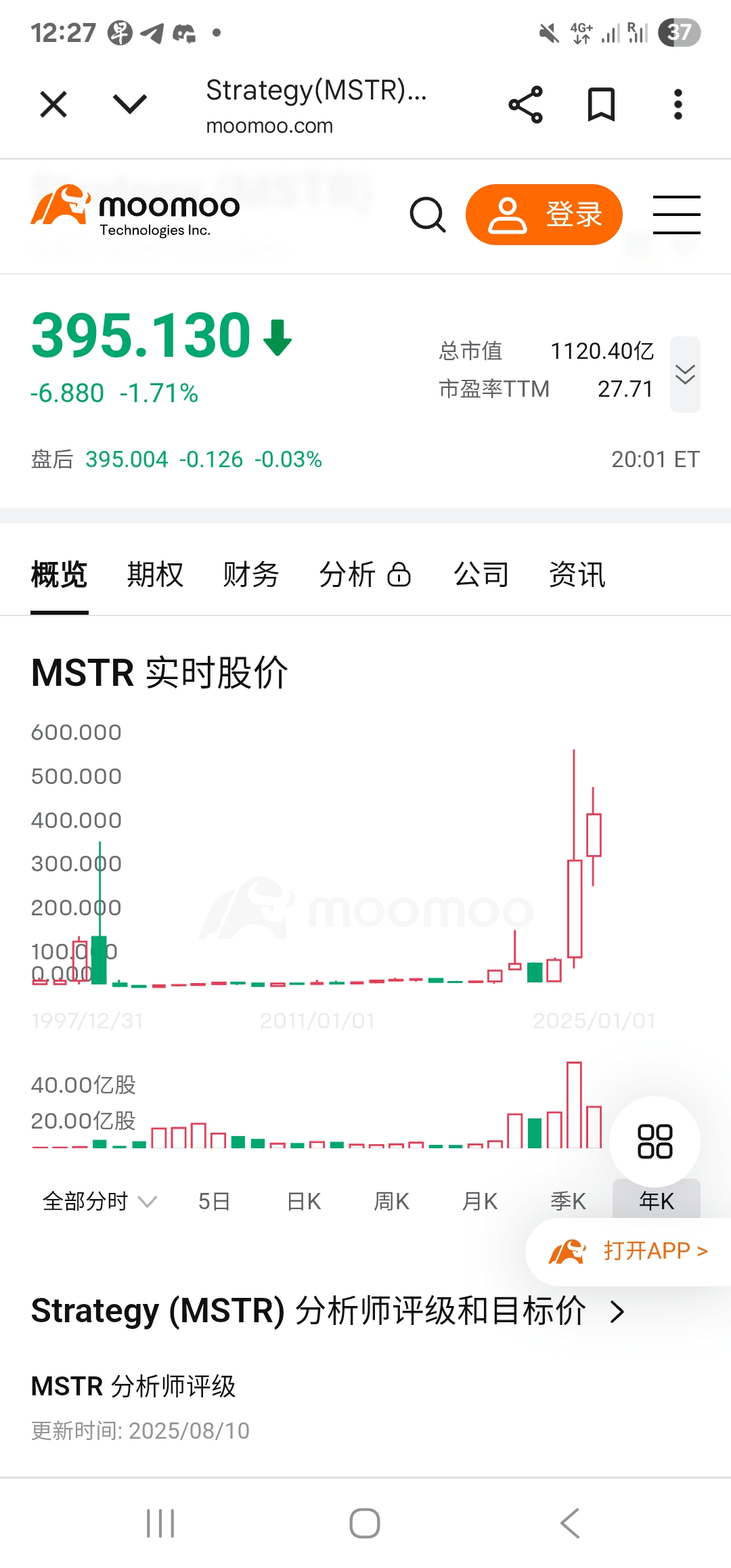The image size is (731, 1568).
Task: Open the moomoo site search
Action: 428,215
